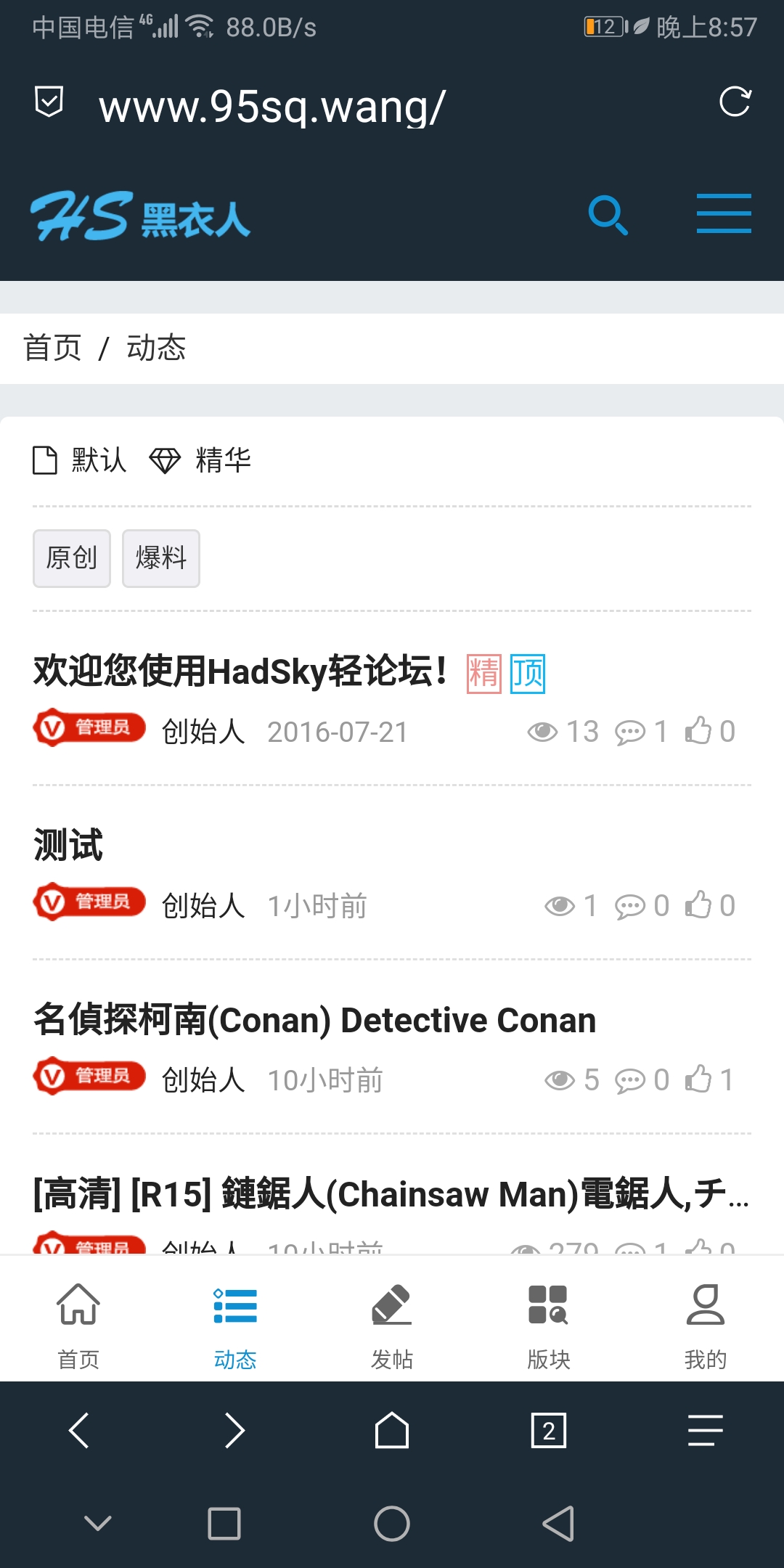
Task: Open the post 欢迎您使用HadSky轻论坛!
Action: [240, 671]
